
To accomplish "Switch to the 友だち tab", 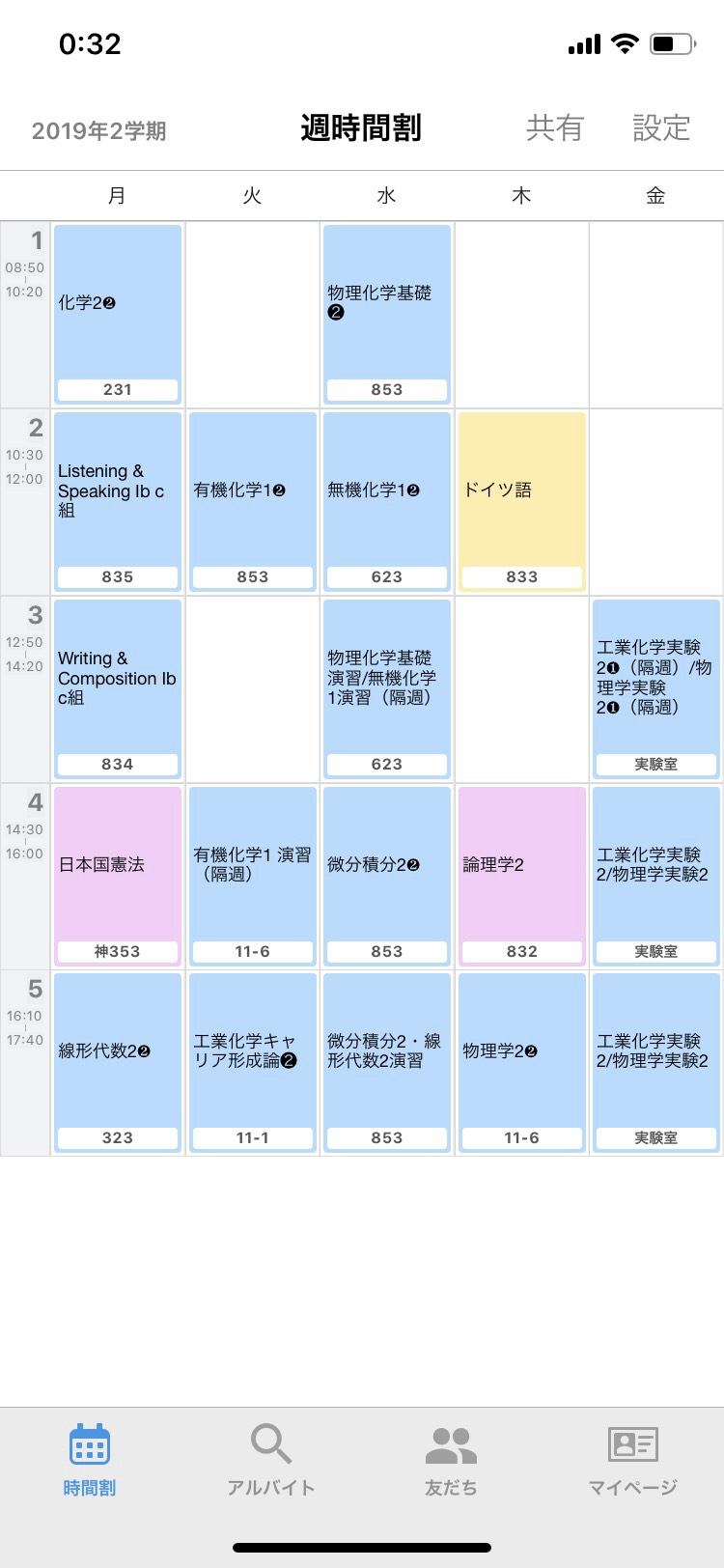I will tap(451, 1459).
